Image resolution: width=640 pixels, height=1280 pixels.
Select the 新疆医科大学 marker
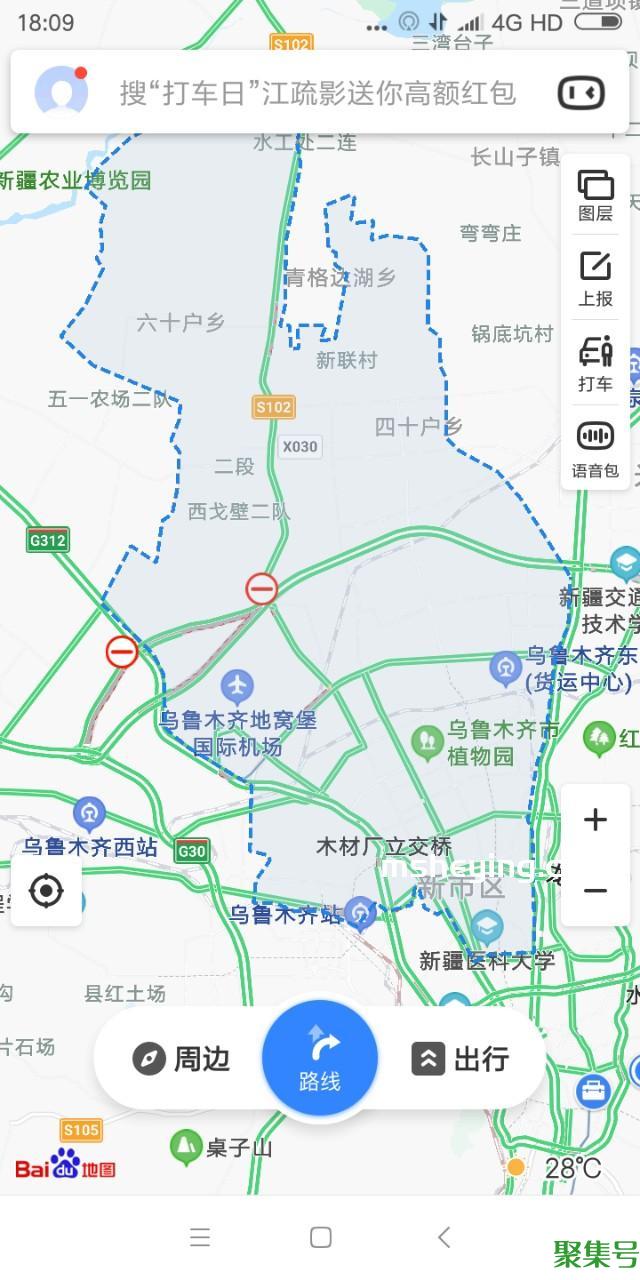487,927
